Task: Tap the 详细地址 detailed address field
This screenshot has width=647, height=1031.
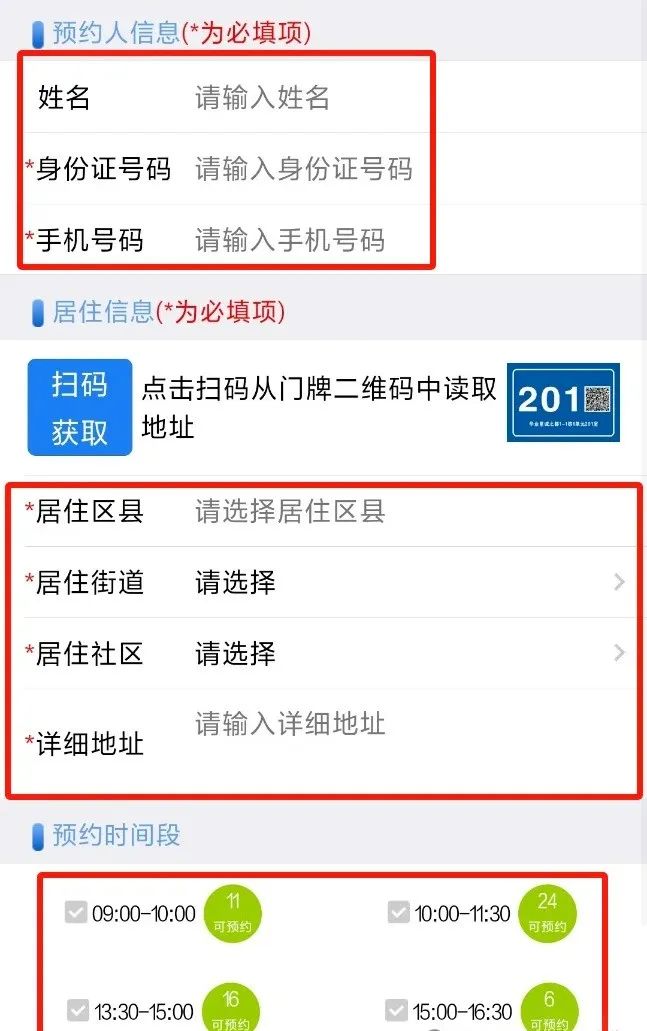Action: [300, 726]
